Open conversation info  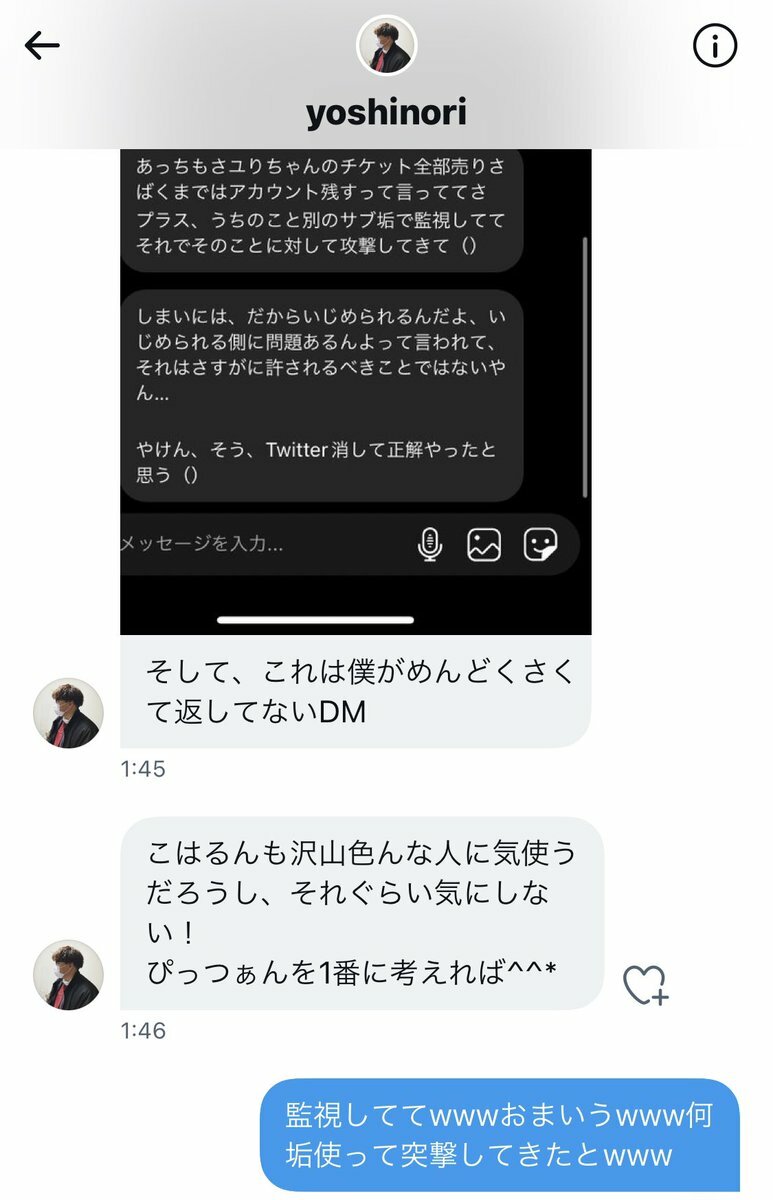click(715, 46)
